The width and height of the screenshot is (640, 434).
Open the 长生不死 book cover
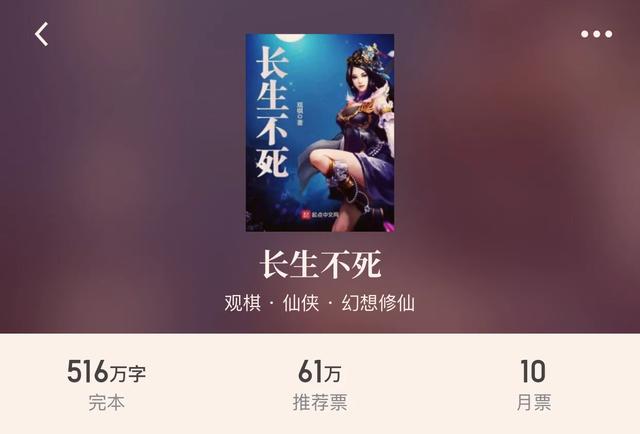(x=319, y=132)
